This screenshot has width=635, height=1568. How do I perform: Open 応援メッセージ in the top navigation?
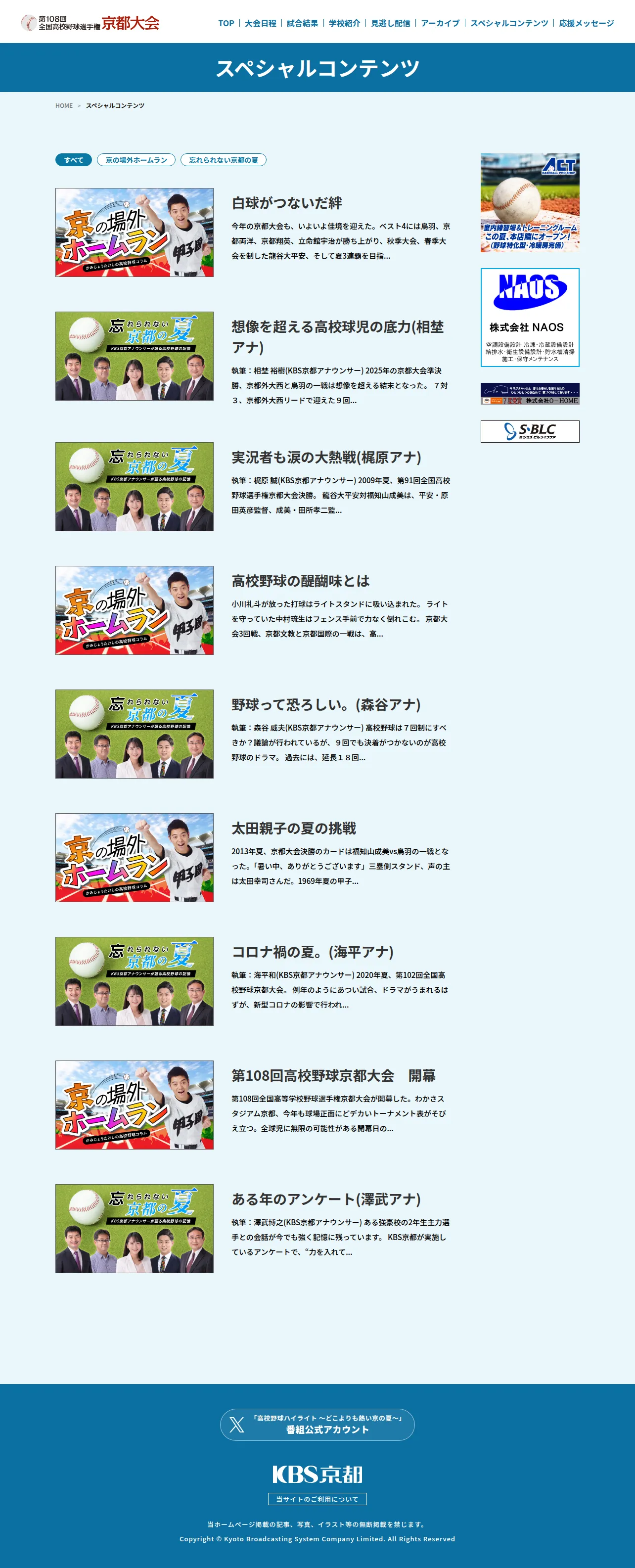coord(586,23)
